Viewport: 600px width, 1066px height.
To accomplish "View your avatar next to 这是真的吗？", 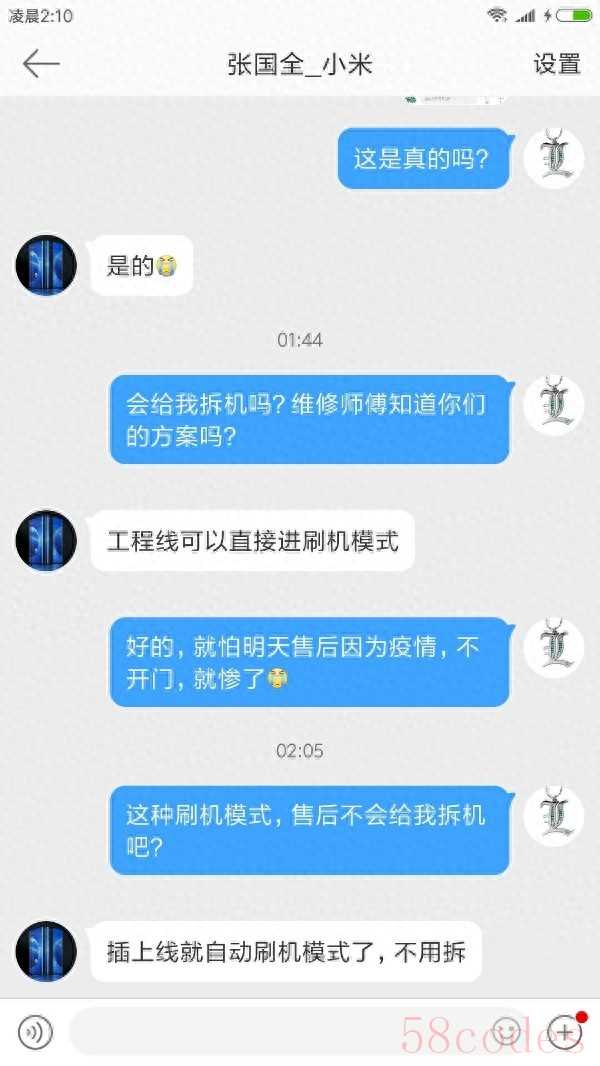I will coord(554,158).
